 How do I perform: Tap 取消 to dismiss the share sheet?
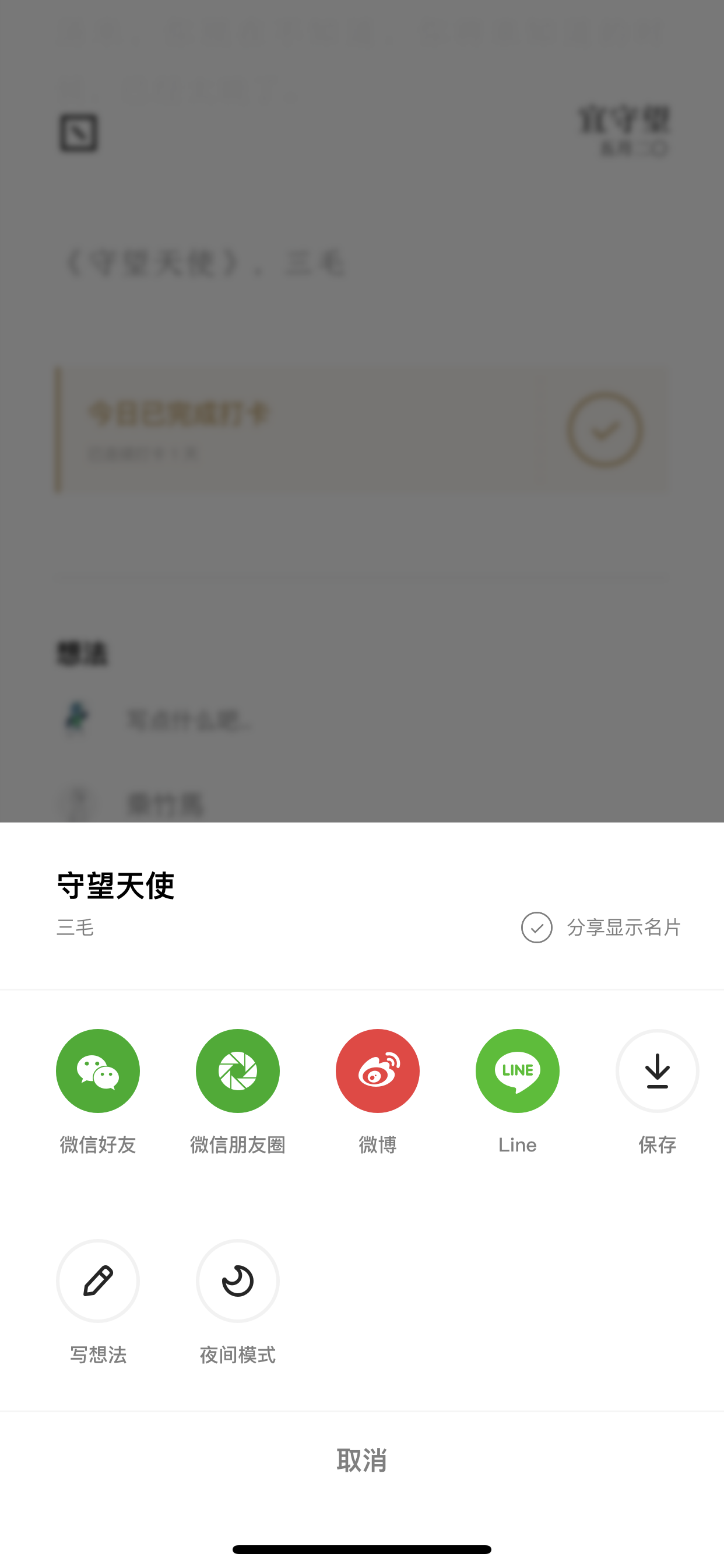click(362, 1459)
